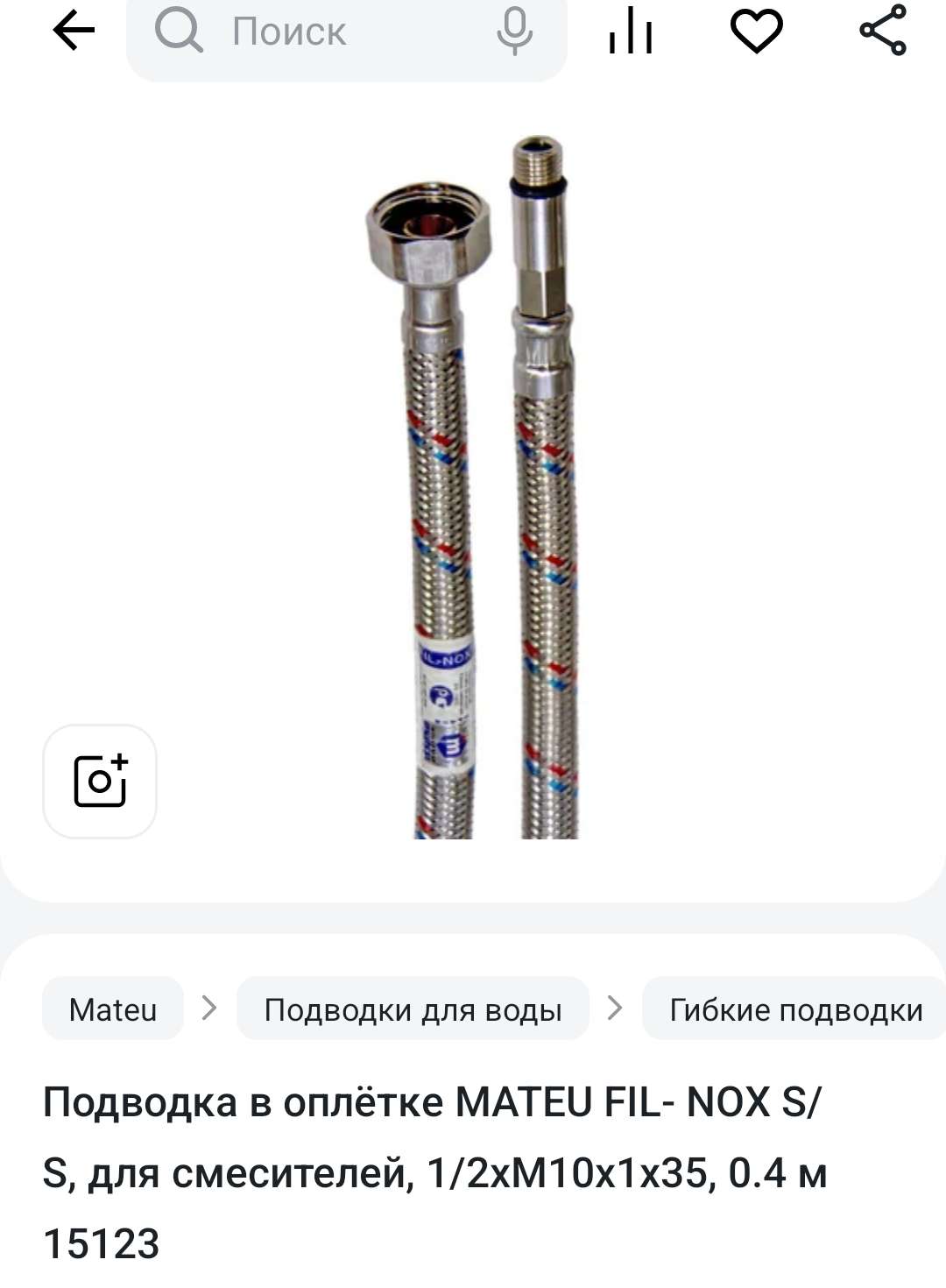The width and height of the screenshot is (946, 1288).
Task: Open Подводки для воды category chip
Action: (413, 1009)
